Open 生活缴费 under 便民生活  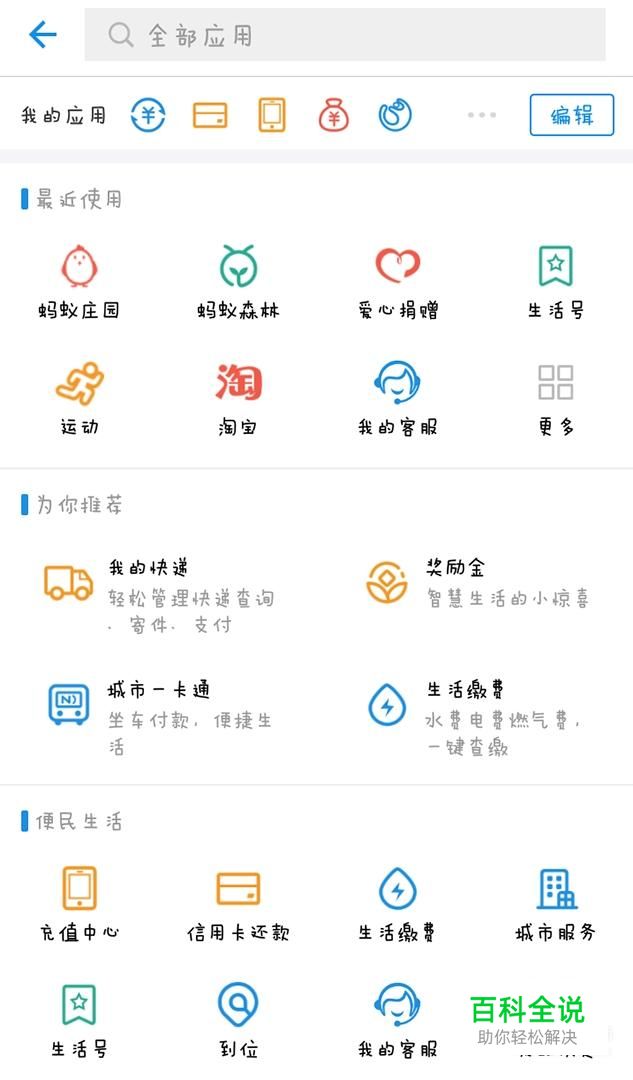[x=398, y=903]
